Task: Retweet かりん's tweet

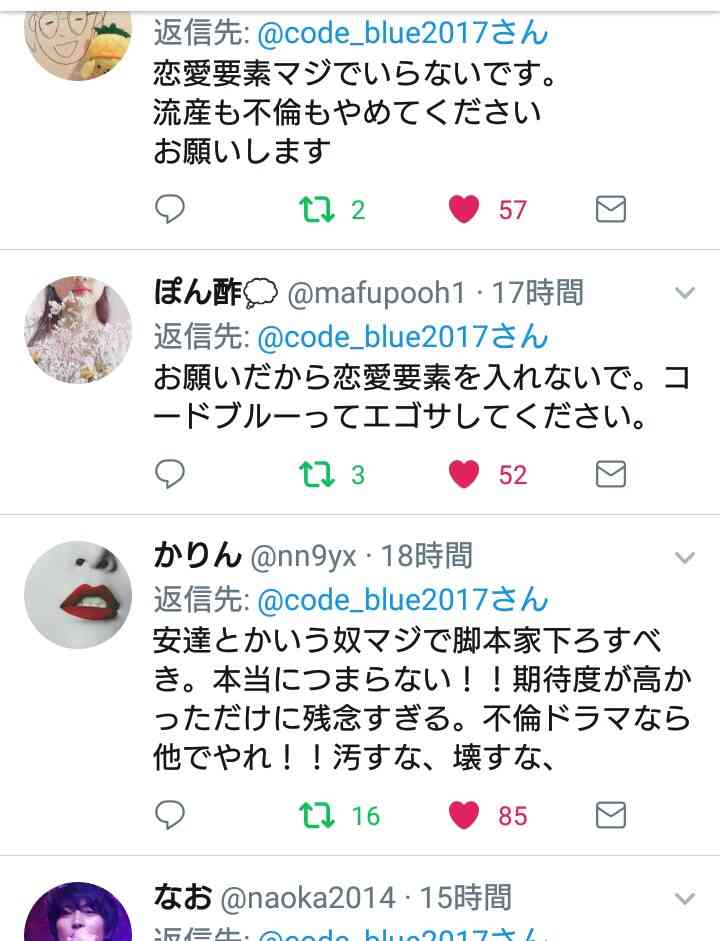Action: [x=318, y=815]
